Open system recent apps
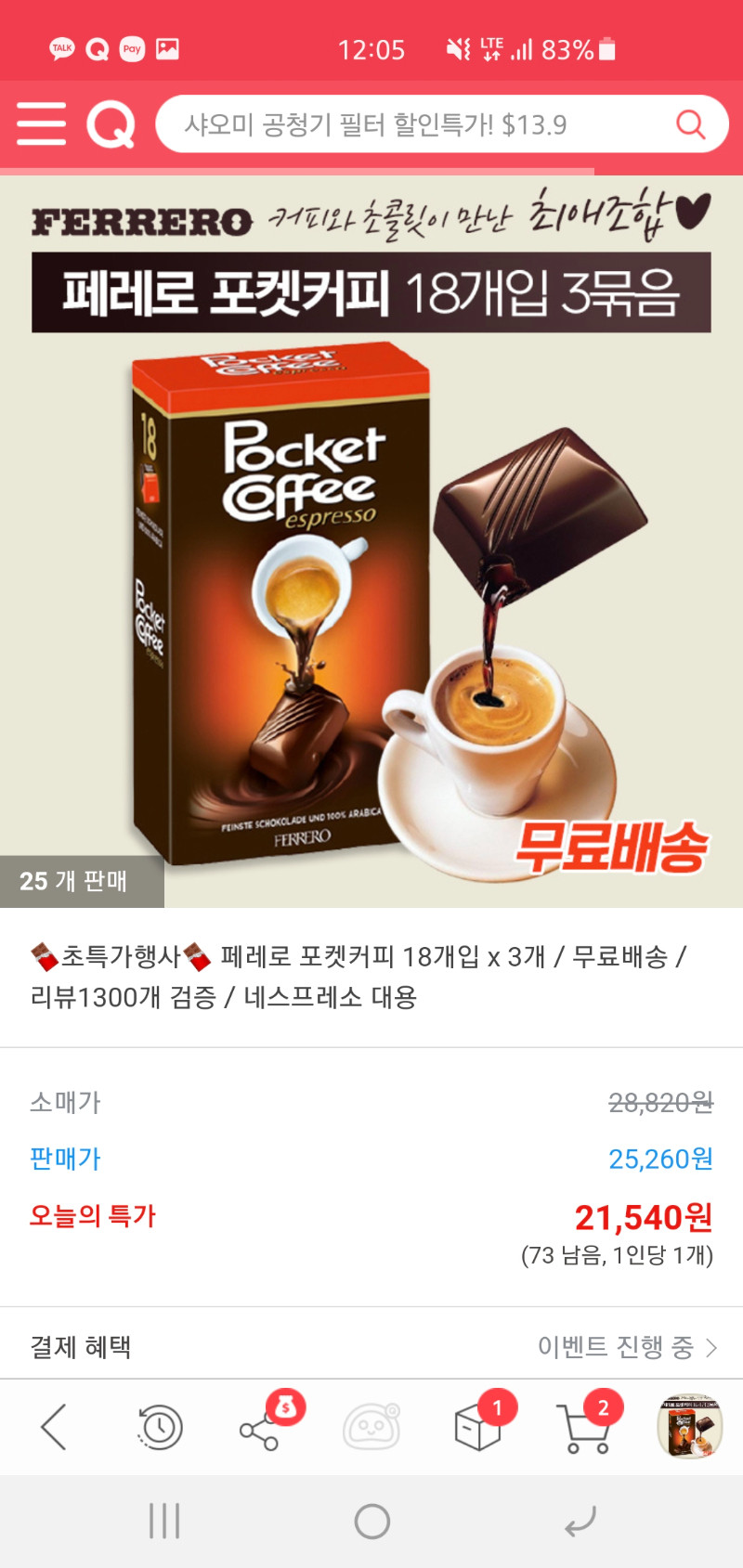This screenshot has height=1568, width=743. [164, 1522]
